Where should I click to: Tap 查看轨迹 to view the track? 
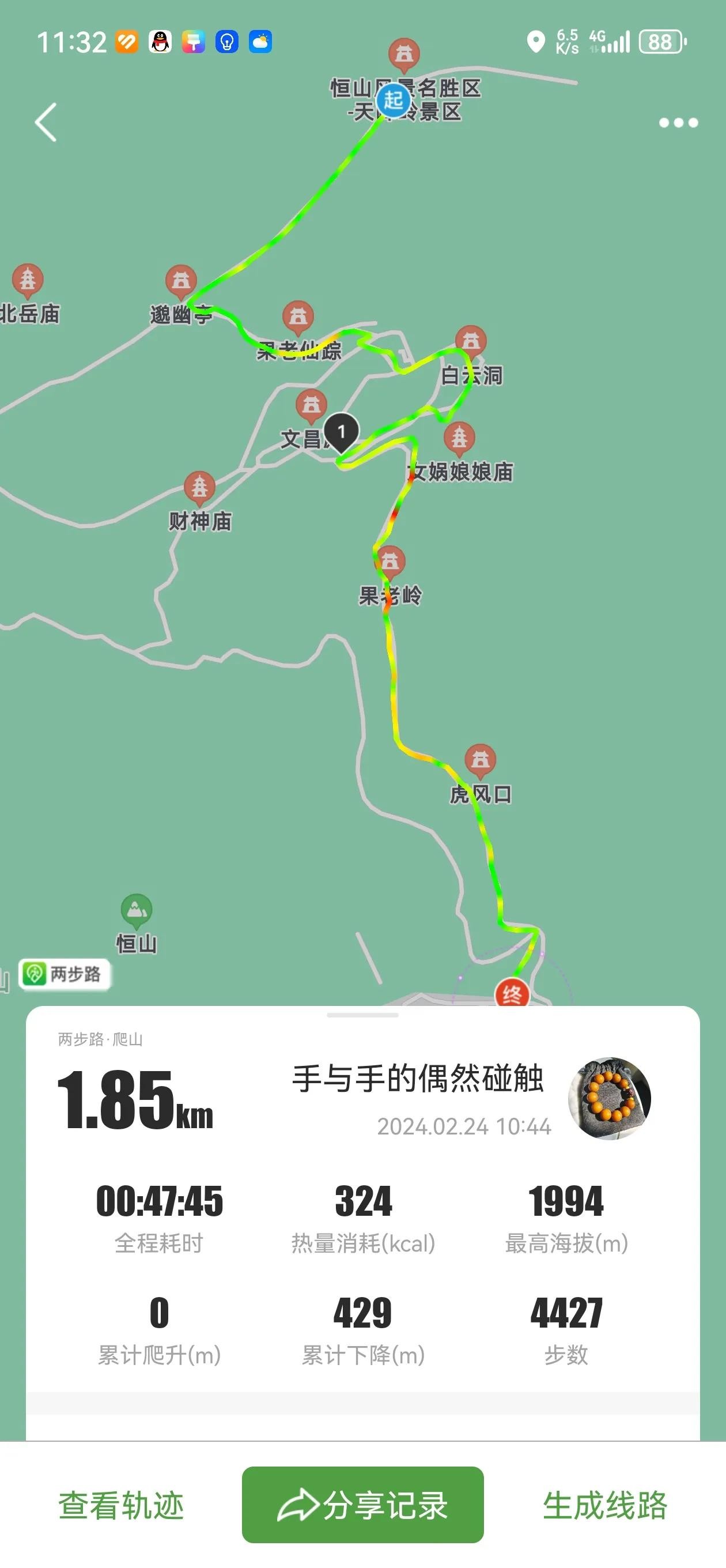[120, 1505]
